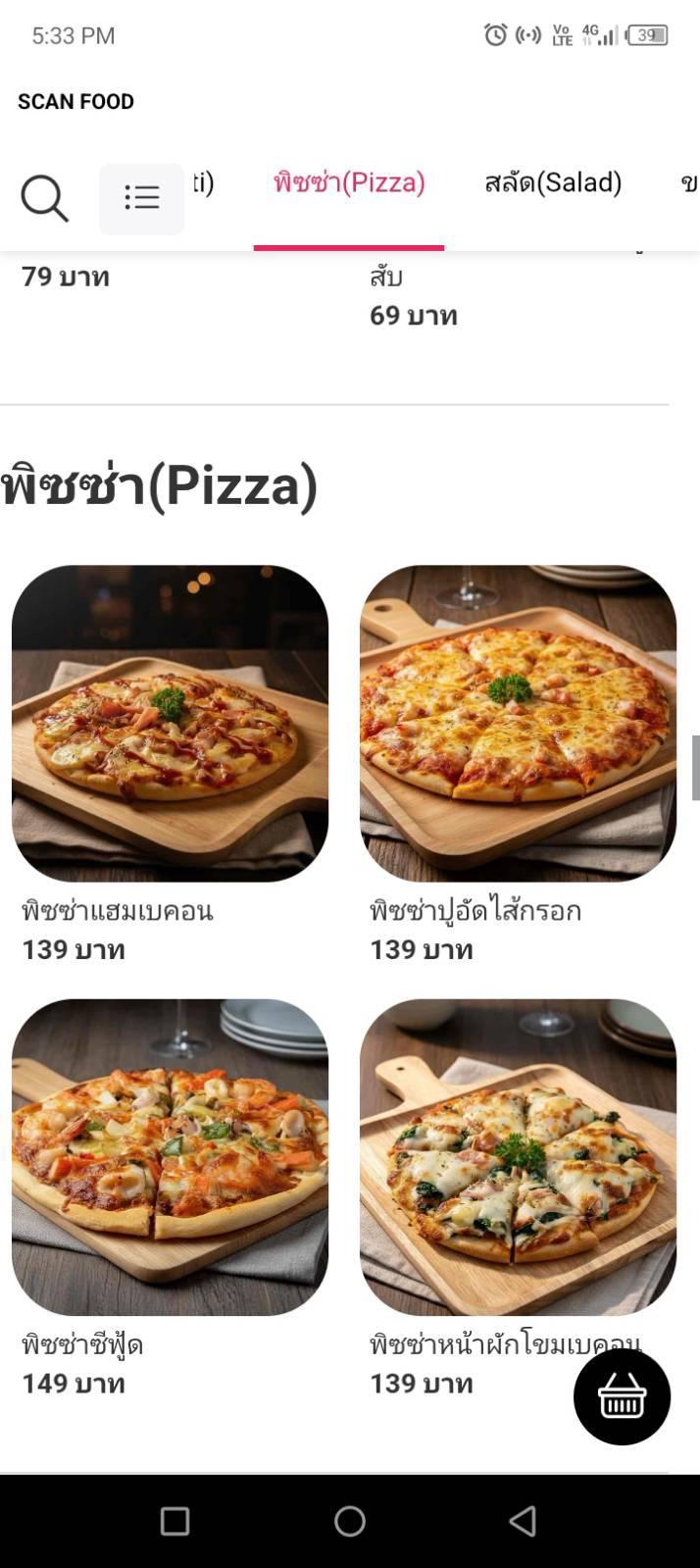
Task: Open the search magnifier icon
Action: point(44,198)
